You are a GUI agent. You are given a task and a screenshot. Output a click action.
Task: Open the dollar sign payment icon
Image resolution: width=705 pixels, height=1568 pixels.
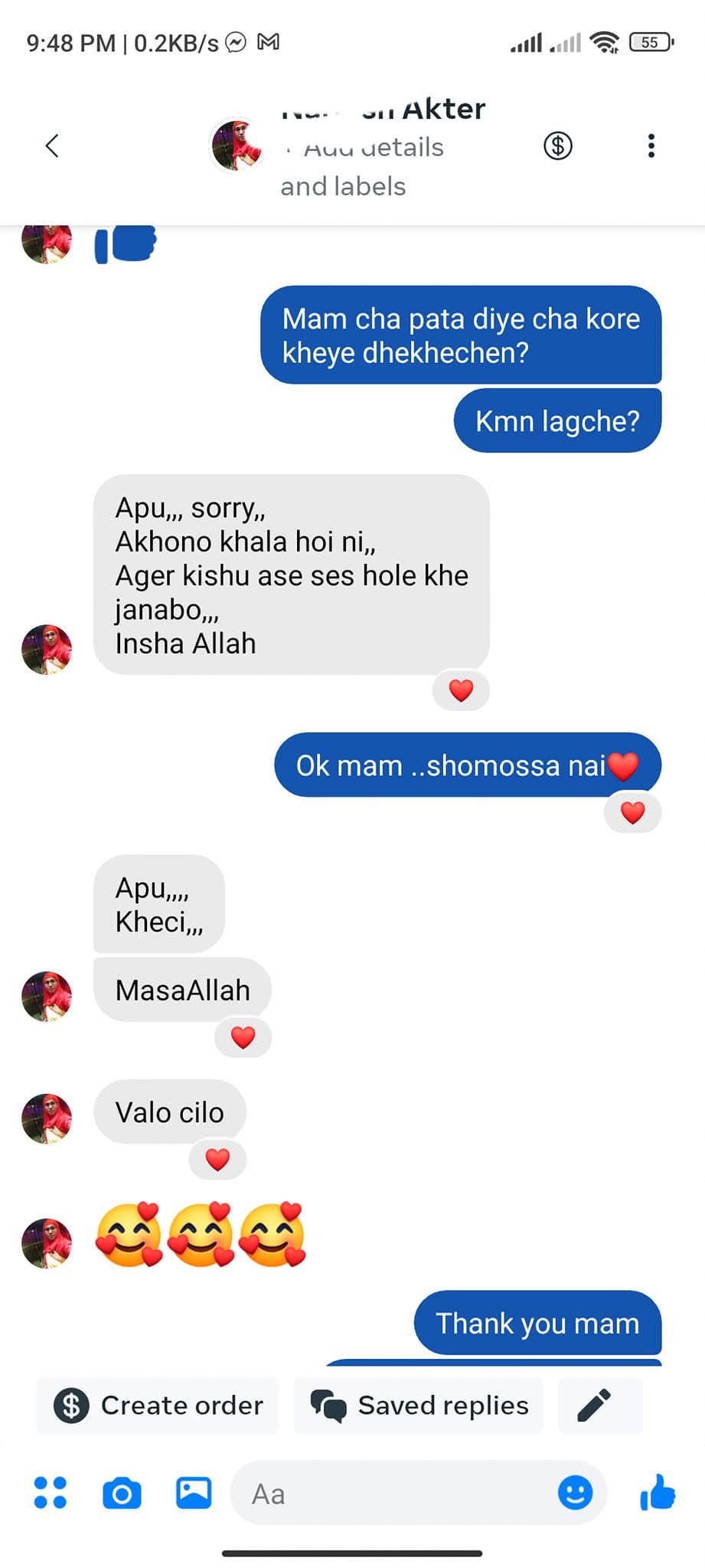click(558, 146)
